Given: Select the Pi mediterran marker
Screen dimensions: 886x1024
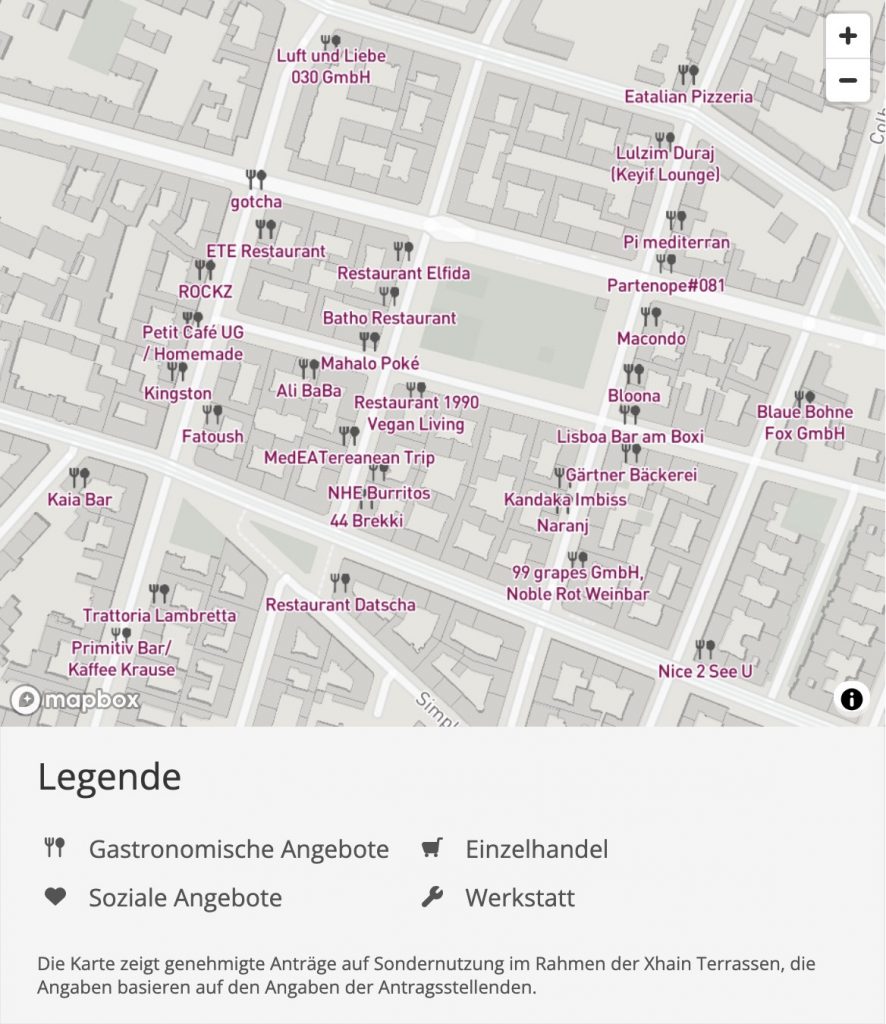Looking at the screenshot, I should [x=676, y=221].
